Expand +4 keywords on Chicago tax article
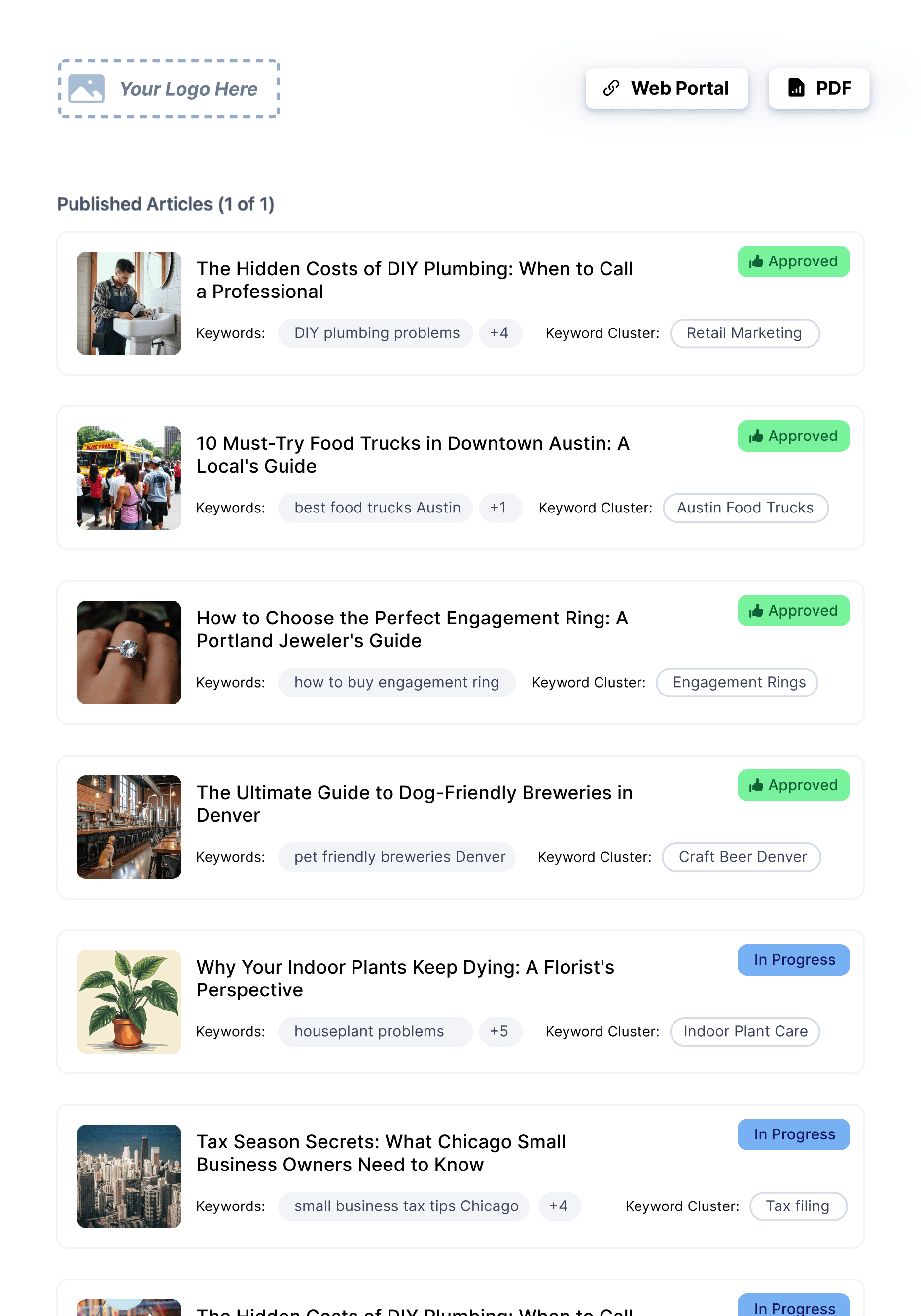This screenshot has height=1316, width=921. [x=560, y=1206]
